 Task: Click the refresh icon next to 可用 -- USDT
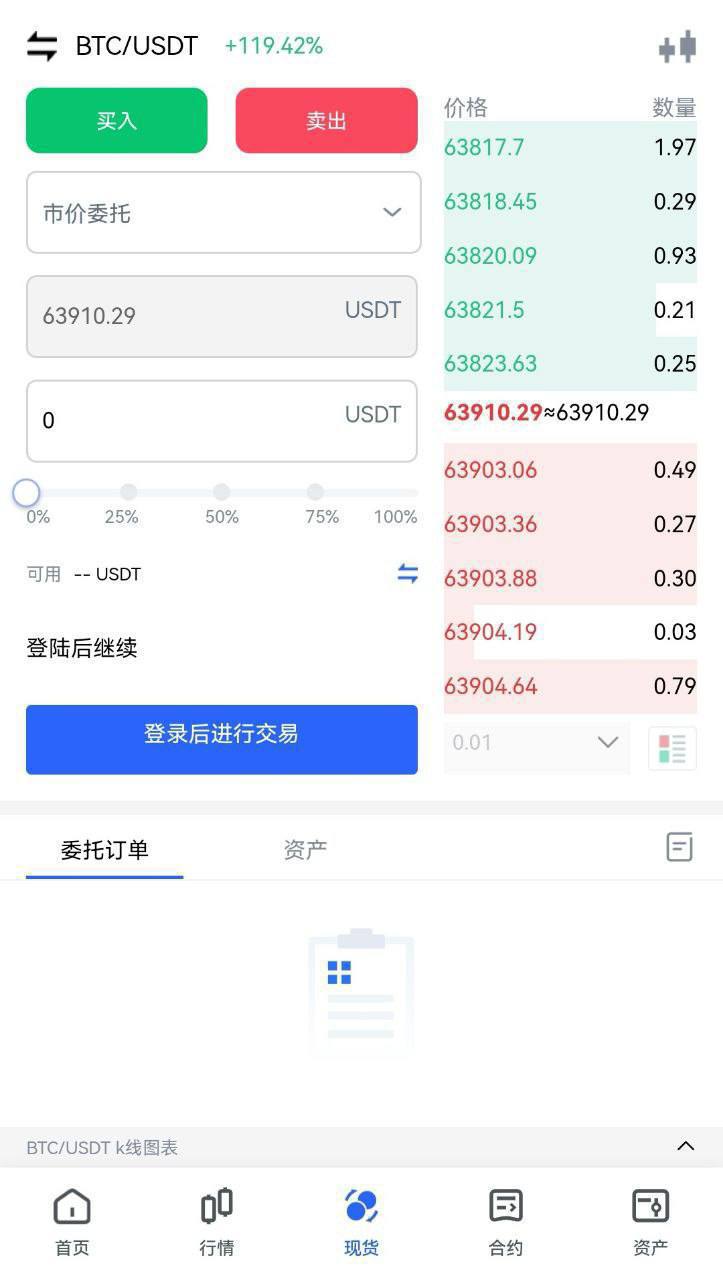click(406, 574)
